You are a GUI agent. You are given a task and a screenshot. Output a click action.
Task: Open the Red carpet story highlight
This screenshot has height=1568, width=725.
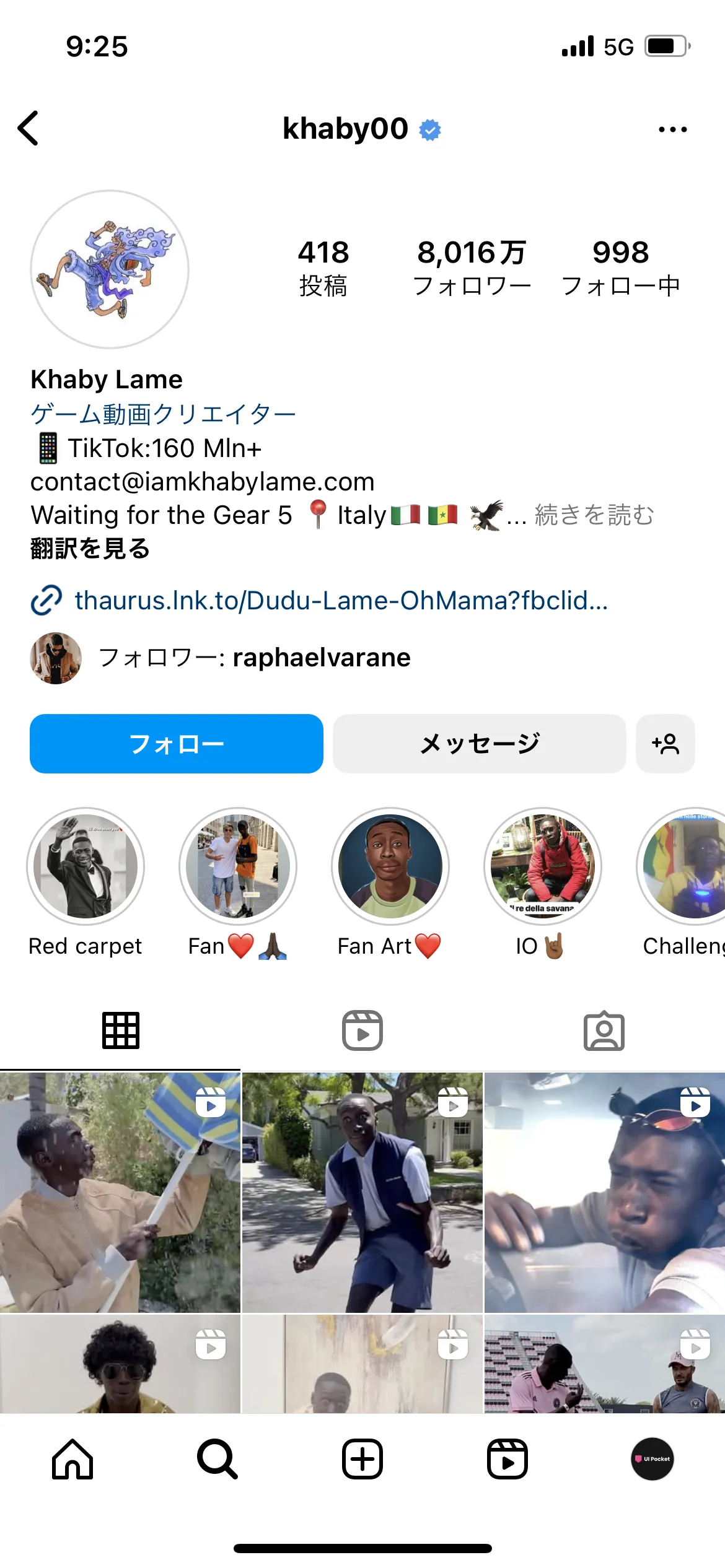pos(85,866)
